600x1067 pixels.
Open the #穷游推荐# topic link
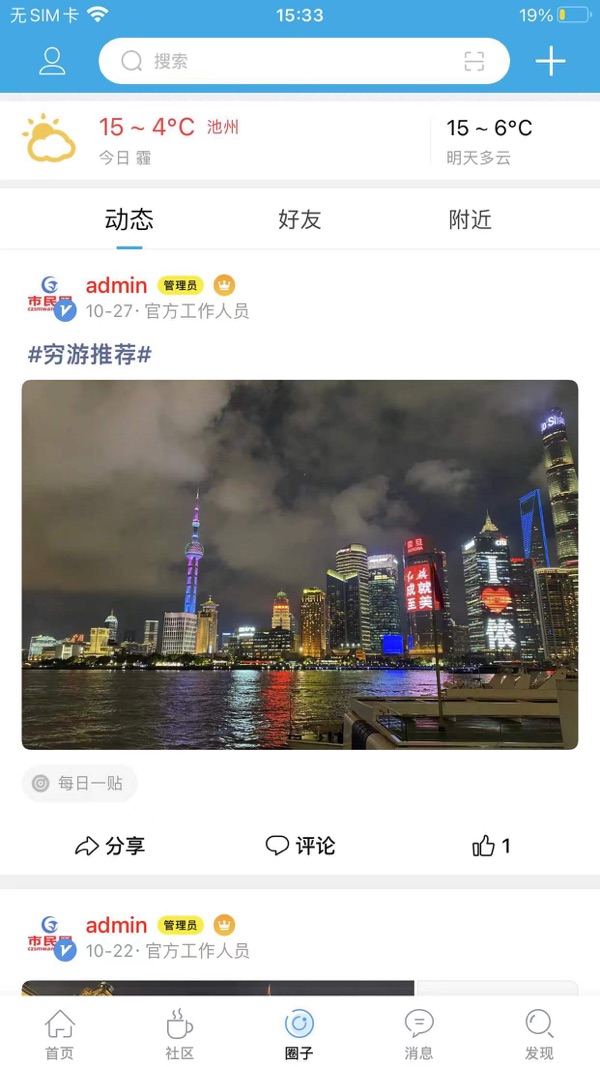pyautogui.click(x=89, y=354)
